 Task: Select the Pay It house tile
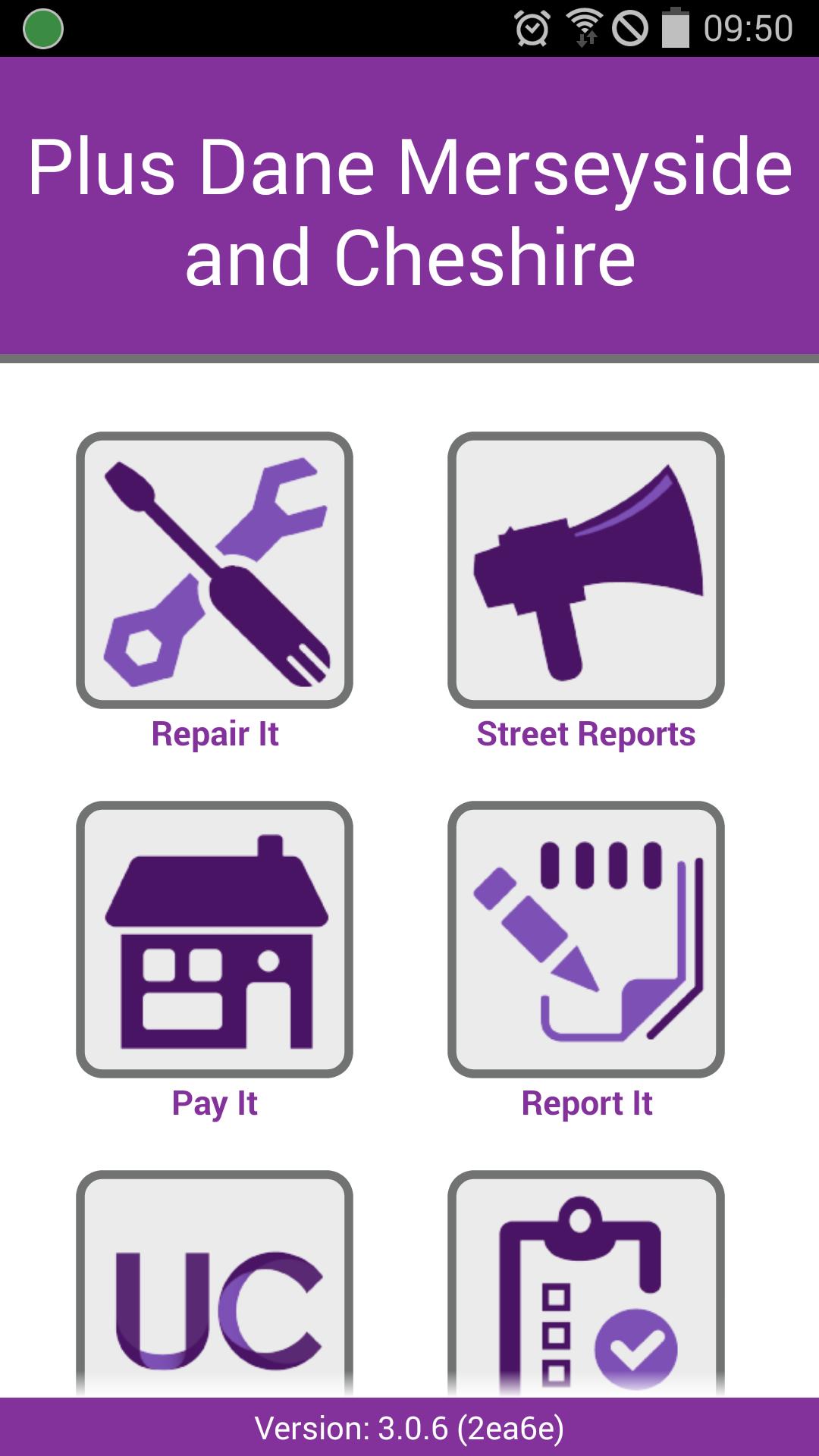click(215, 939)
